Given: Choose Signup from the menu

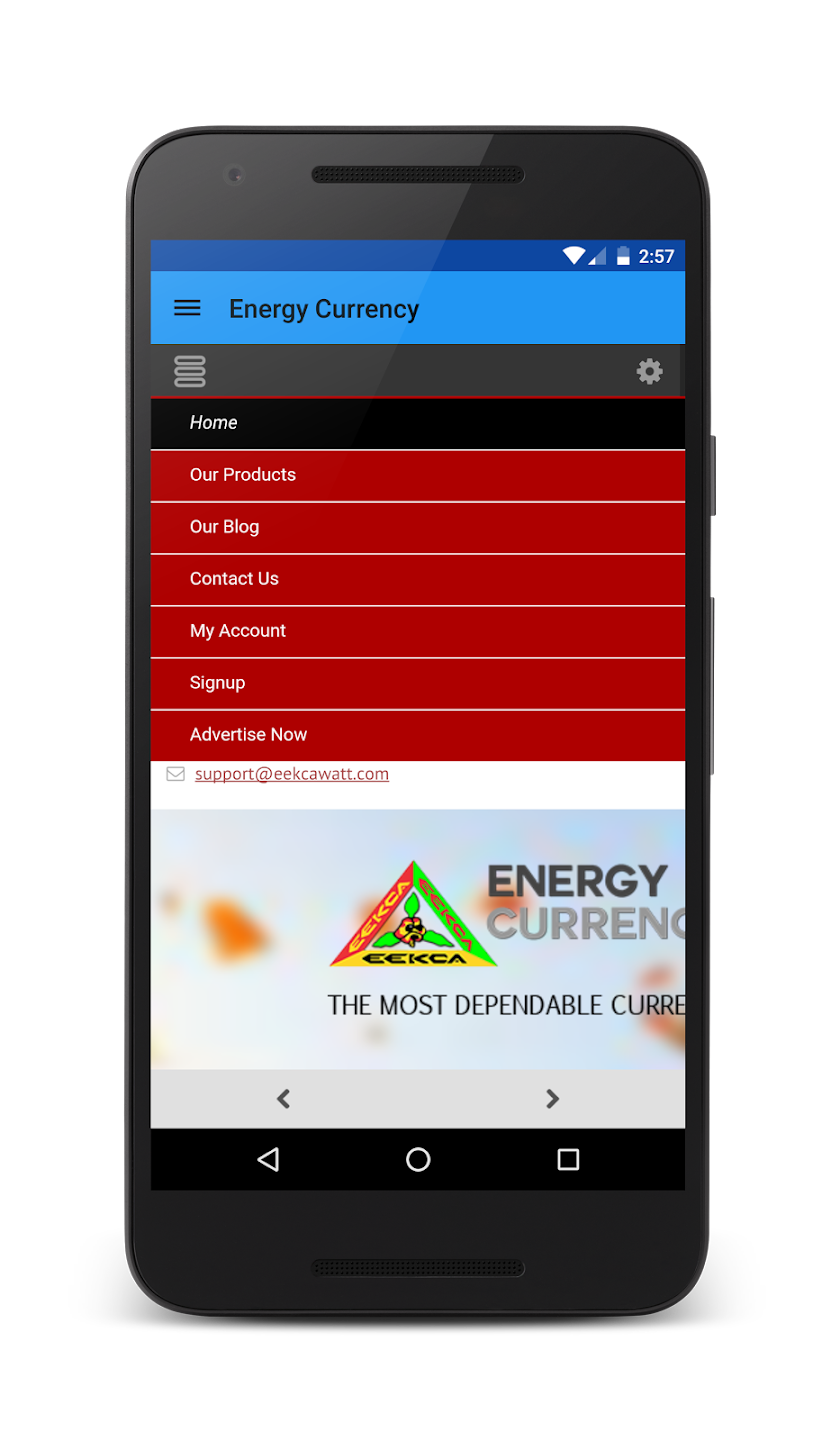Looking at the screenshot, I should [x=218, y=683].
